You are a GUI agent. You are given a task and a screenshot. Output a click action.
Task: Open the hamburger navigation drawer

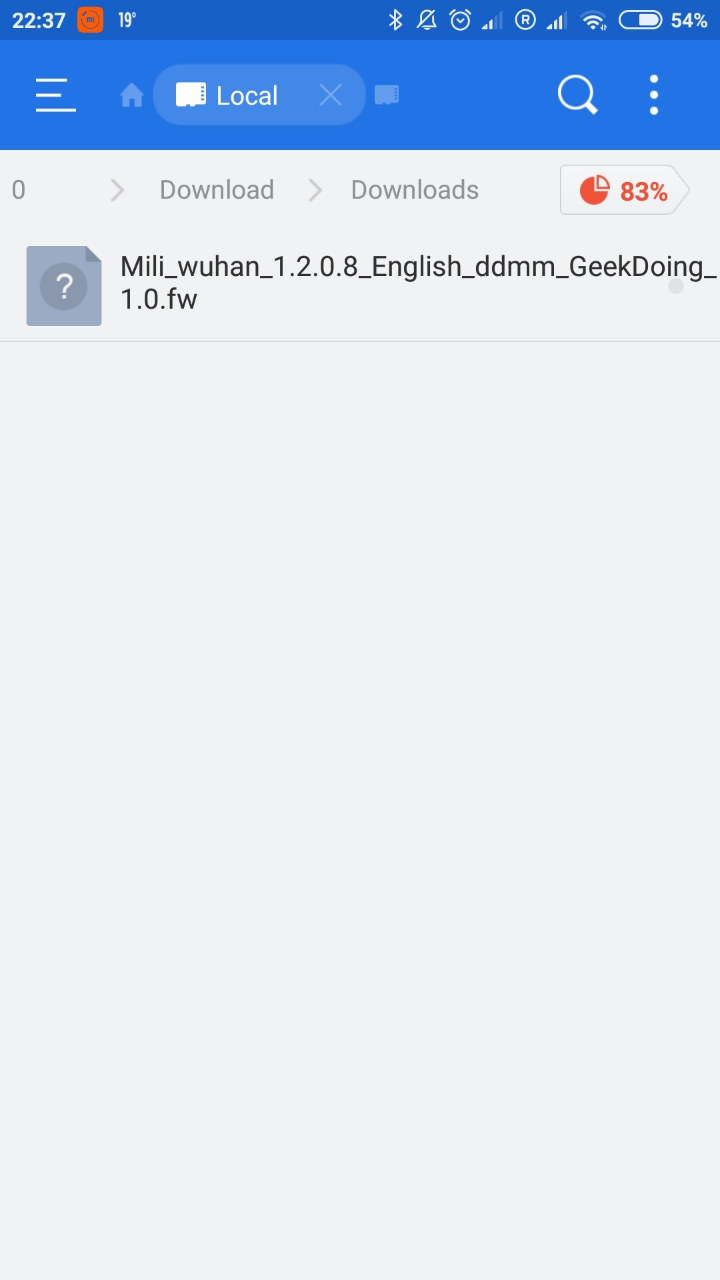click(x=55, y=95)
